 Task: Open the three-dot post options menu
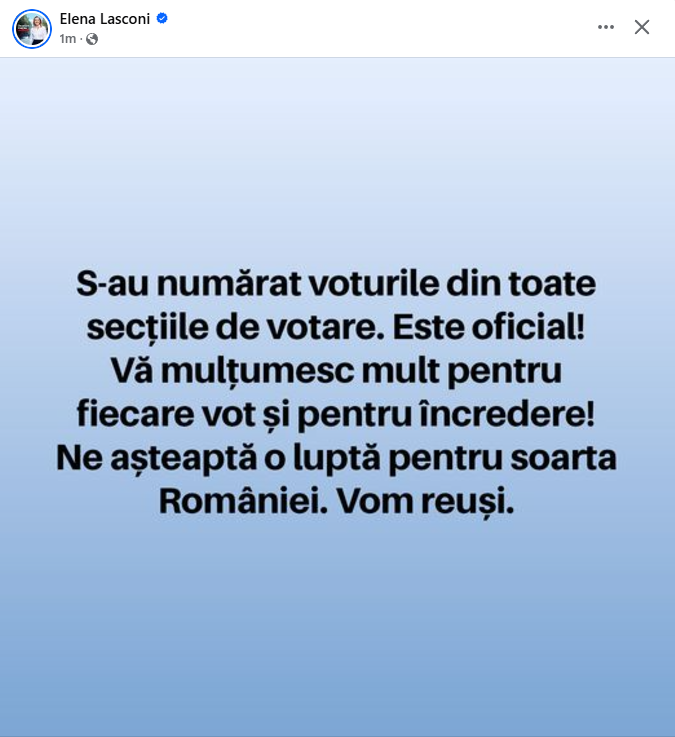point(606,27)
